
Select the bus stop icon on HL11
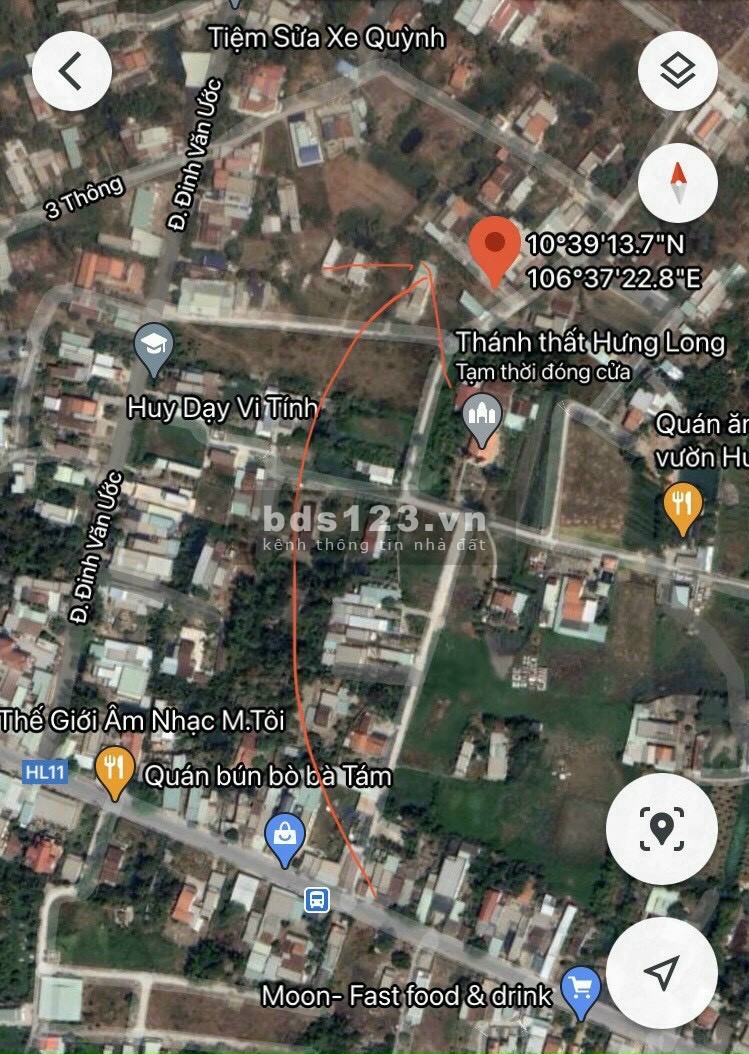pos(316,899)
